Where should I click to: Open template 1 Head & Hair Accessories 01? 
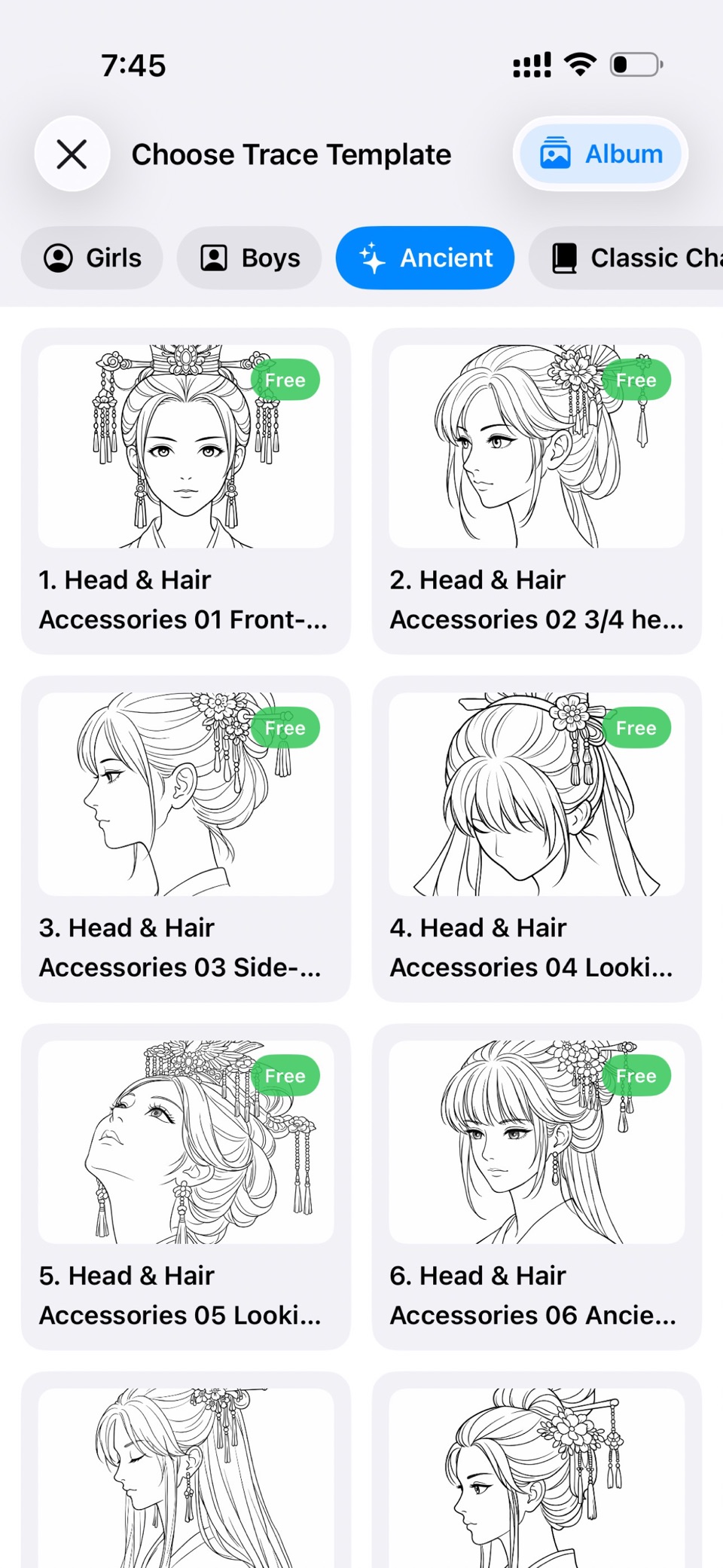click(186, 491)
